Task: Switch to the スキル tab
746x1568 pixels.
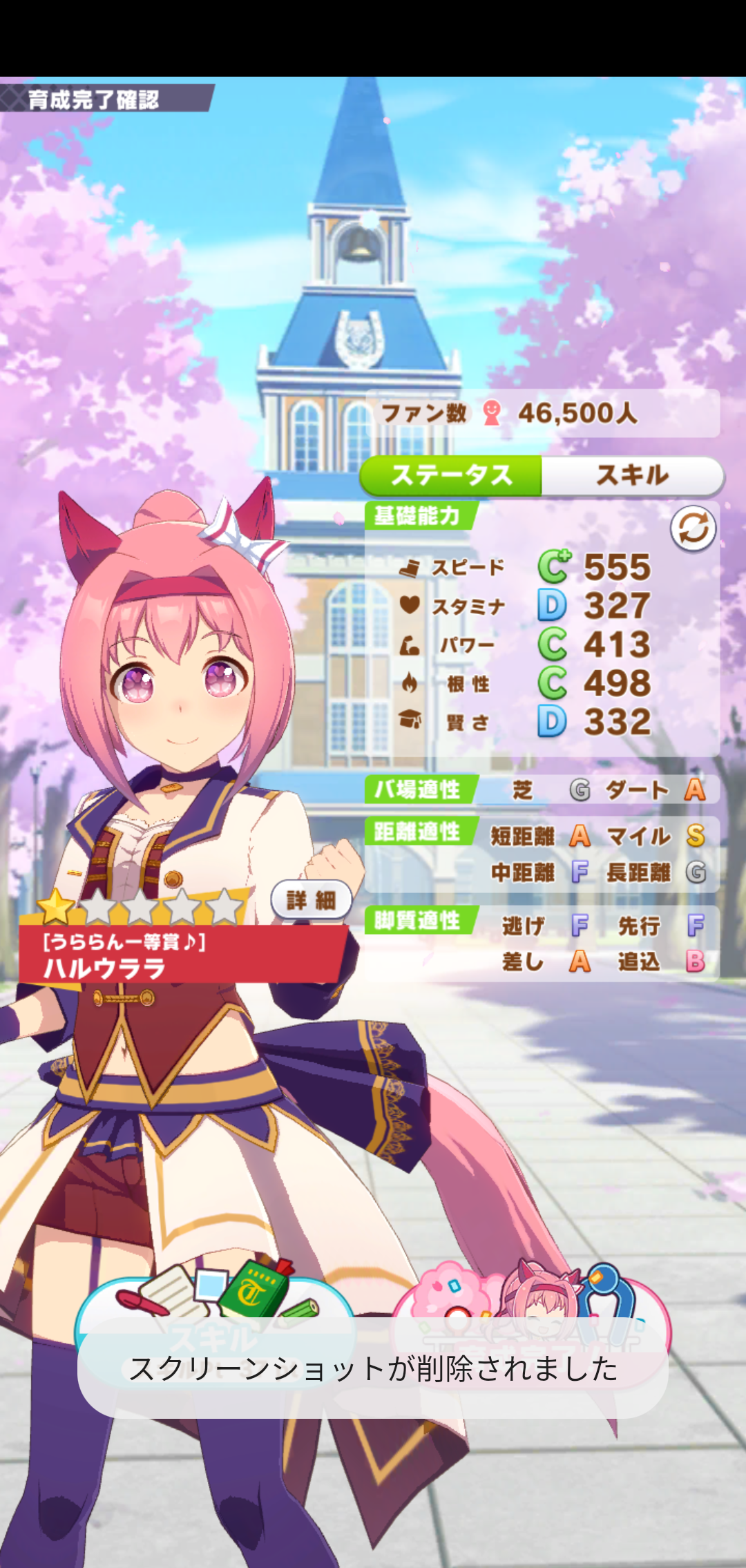Action: [x=632, y=475]
